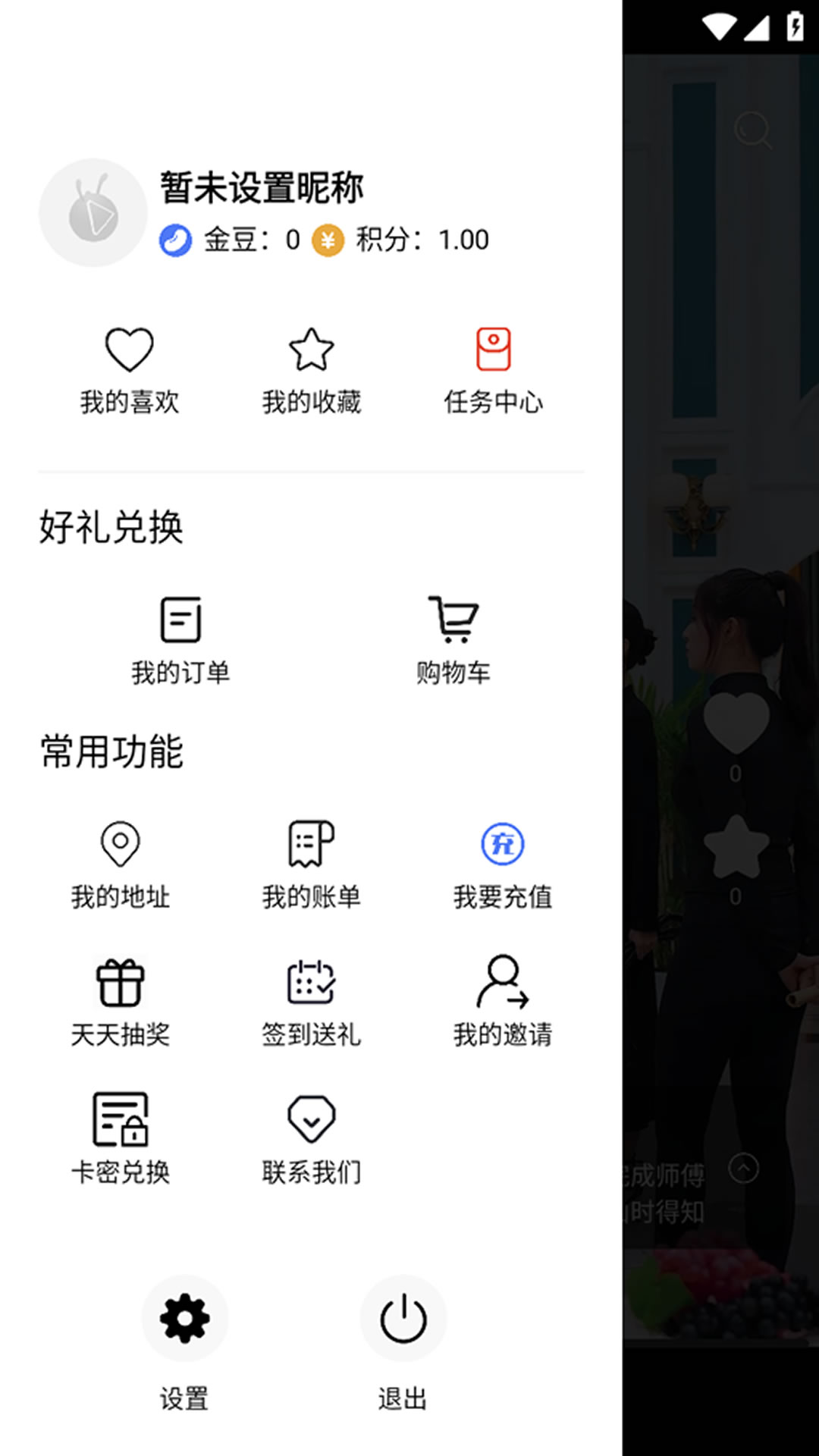Open the profile avatar
Image resolution: width=819 pixels, height=1456 pixels.
93,212
